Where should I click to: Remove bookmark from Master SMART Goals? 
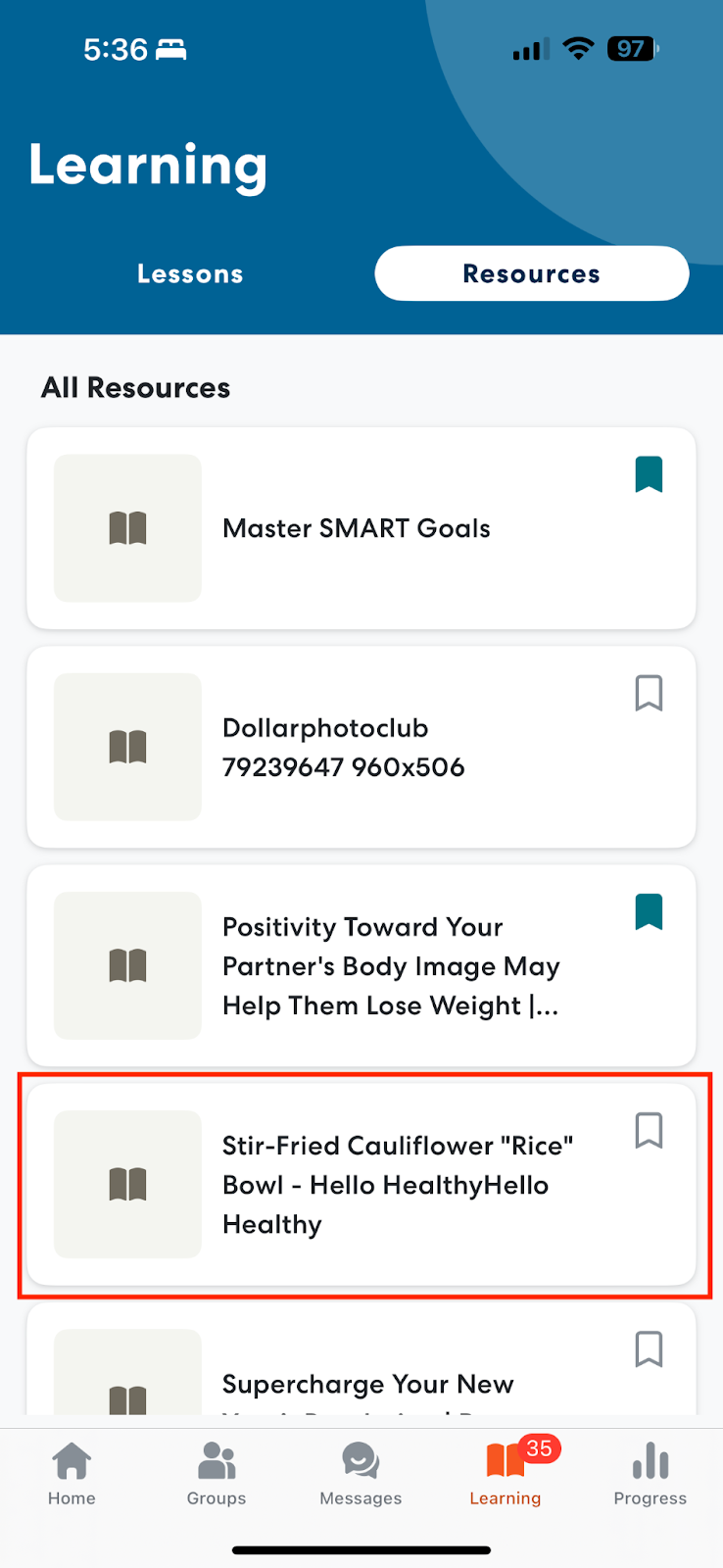click(x=649, y=474)
